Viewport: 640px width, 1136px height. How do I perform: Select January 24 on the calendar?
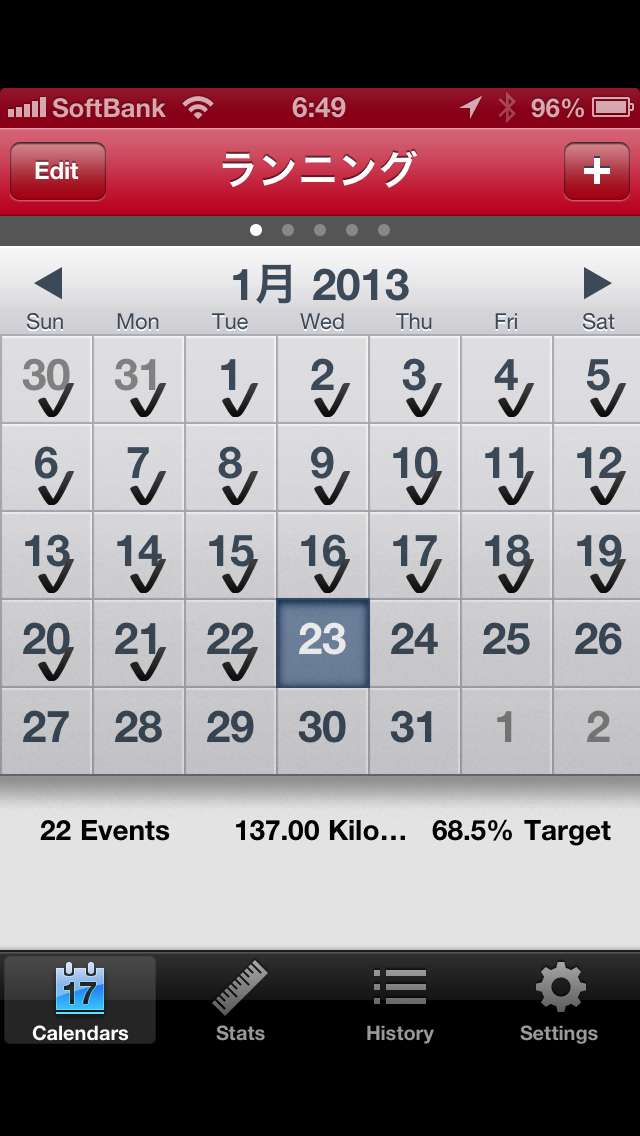tap(414, 642)
